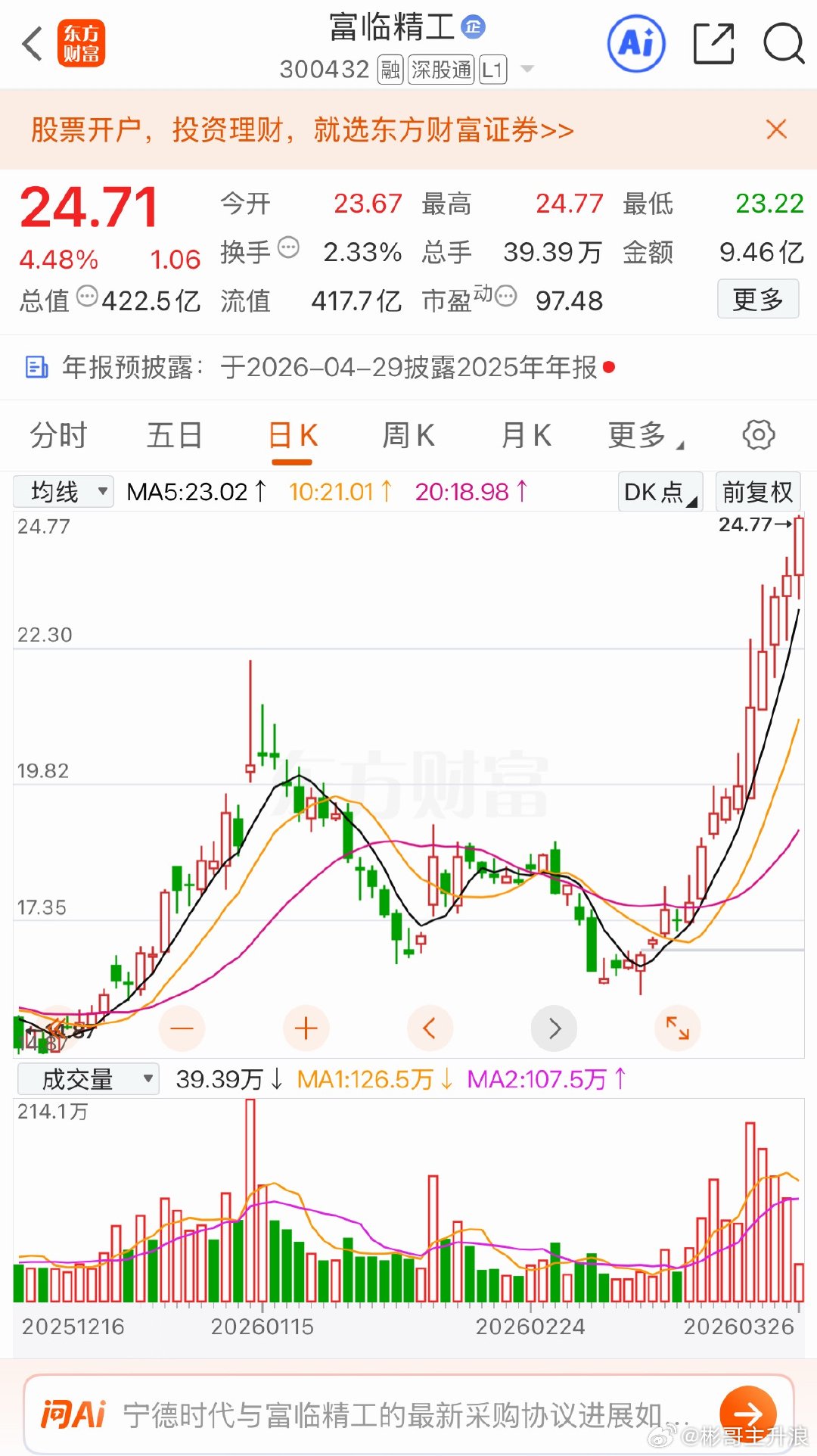Open the 东方财富证券 account opening banner
817x1456 pixels.
click(x=303, y=130)
